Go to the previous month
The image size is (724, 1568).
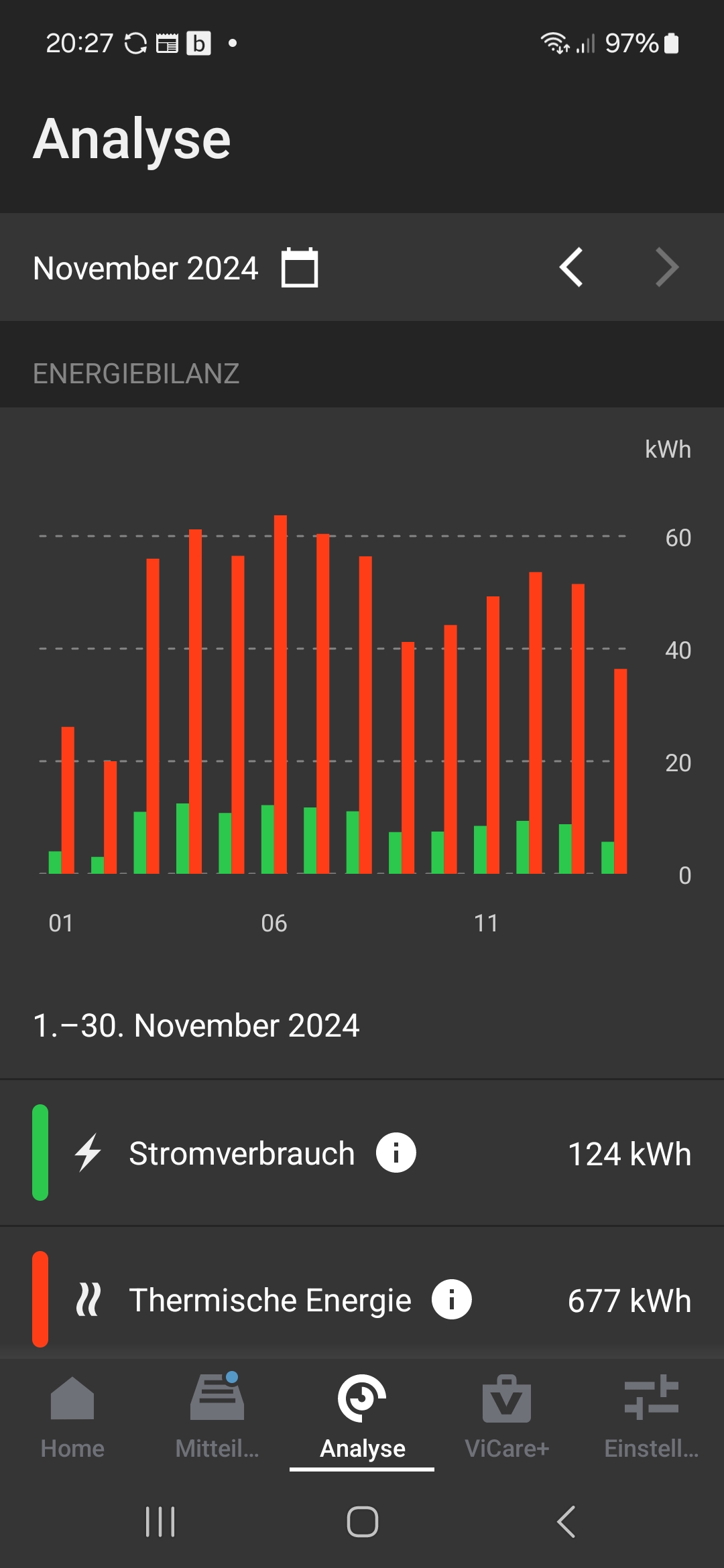571,268
